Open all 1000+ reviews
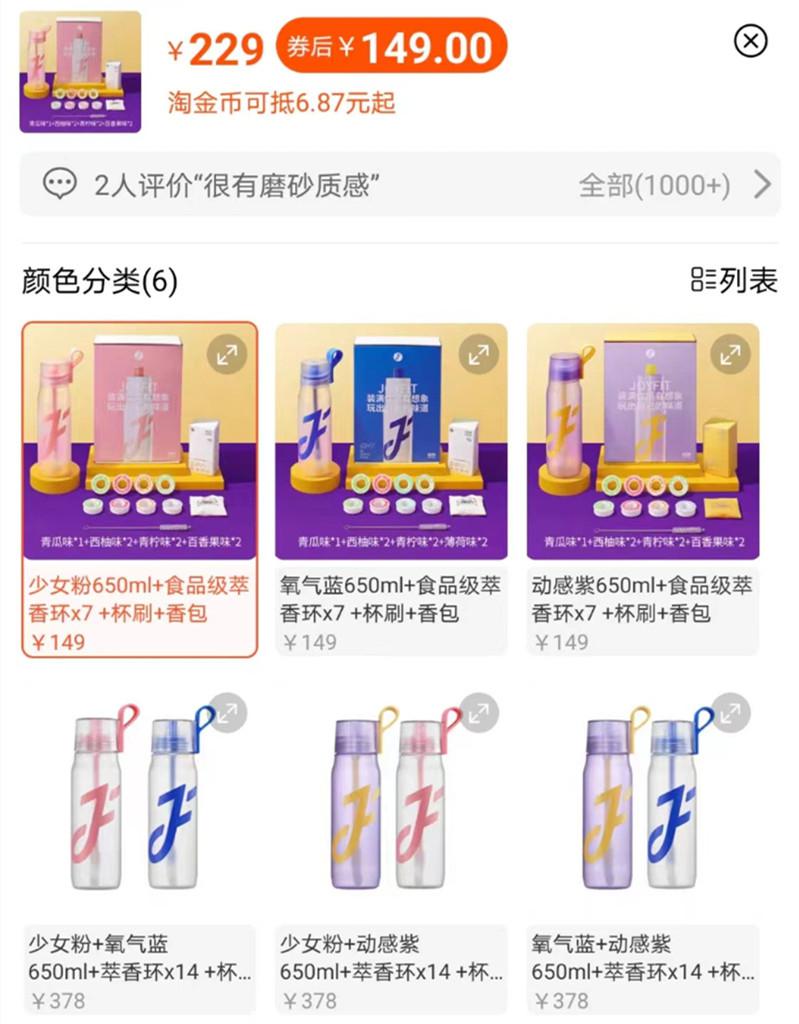 (x=675, y=185)
